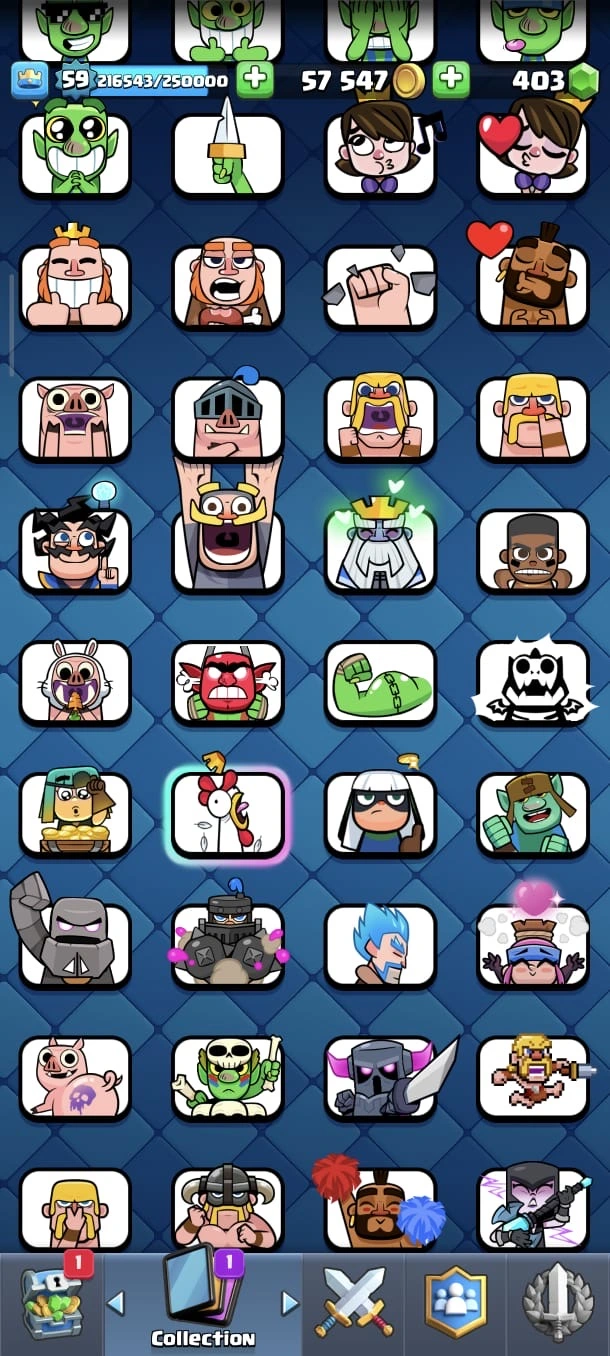Select the fist punching stone emote

380,287
